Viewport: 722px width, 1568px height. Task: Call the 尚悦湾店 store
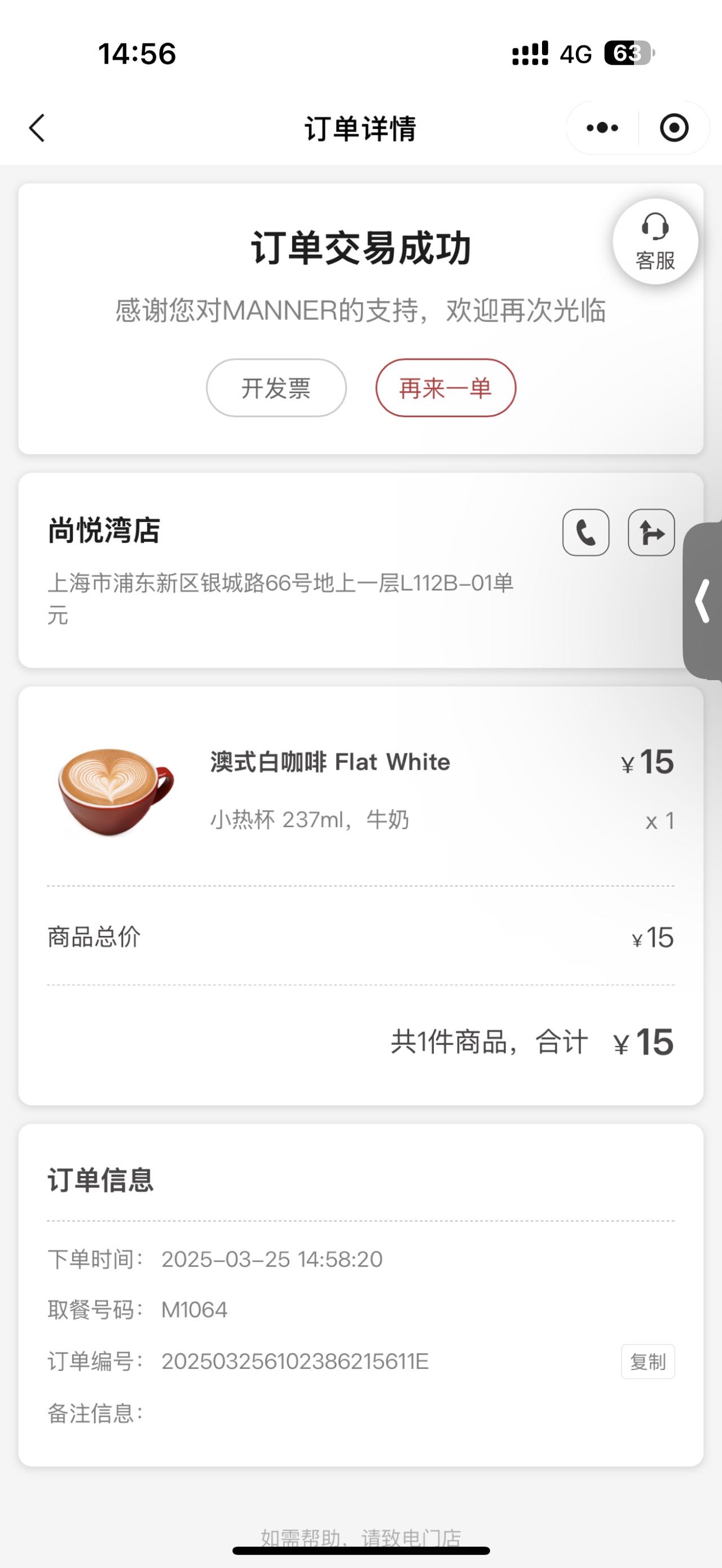(585, 533)
